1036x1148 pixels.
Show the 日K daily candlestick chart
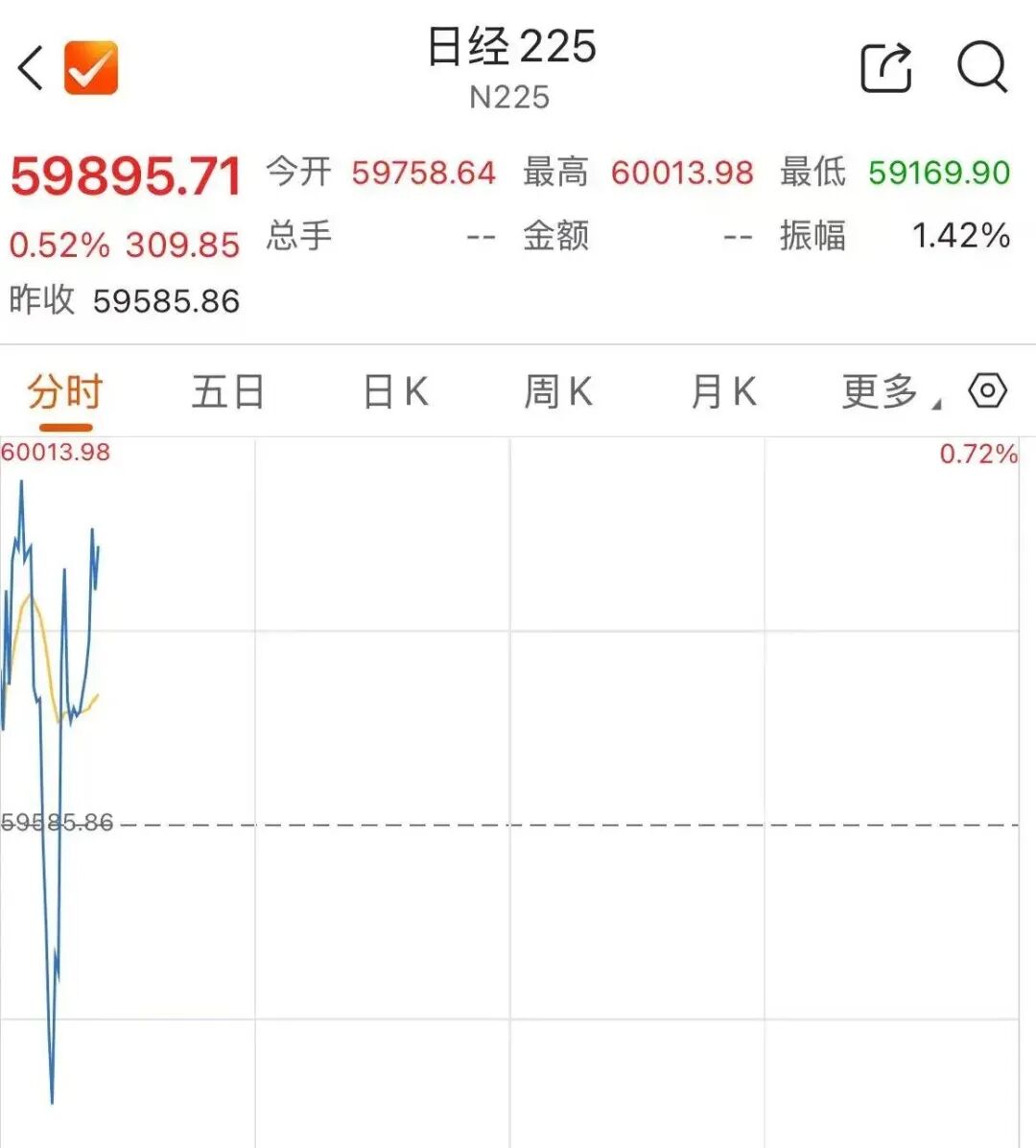click(x=395, y=392)
